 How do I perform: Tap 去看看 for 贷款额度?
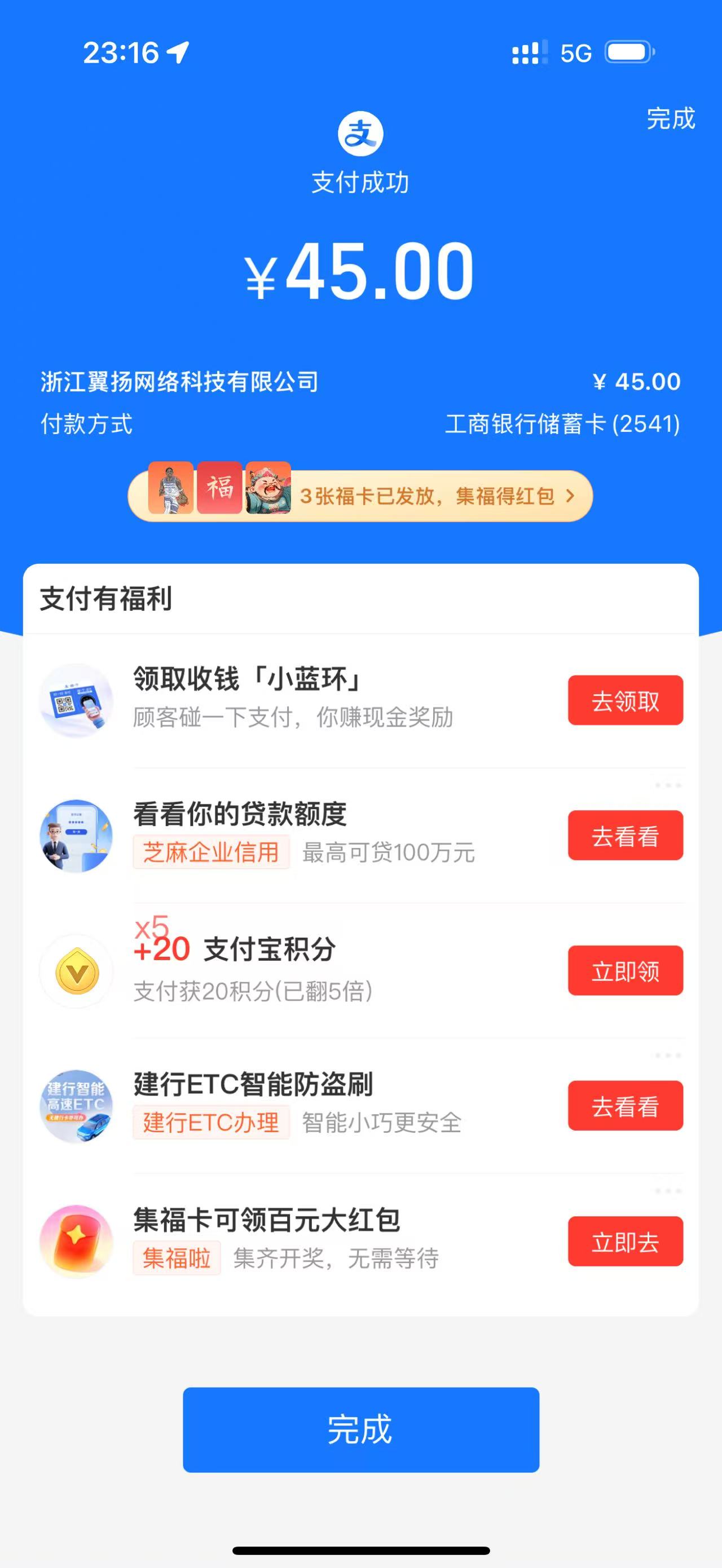pos(625,836)
